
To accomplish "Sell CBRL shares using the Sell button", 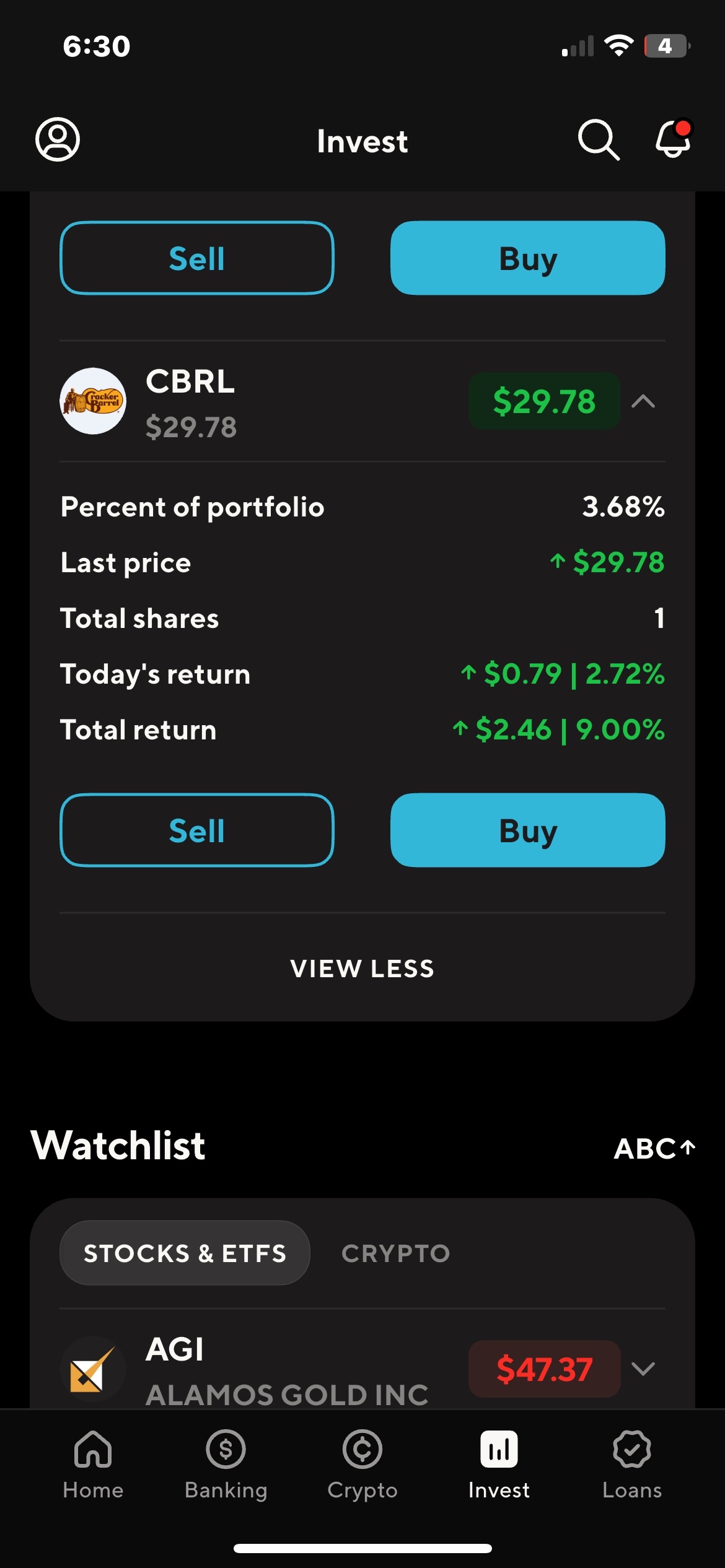I will [x=197, y=830].
